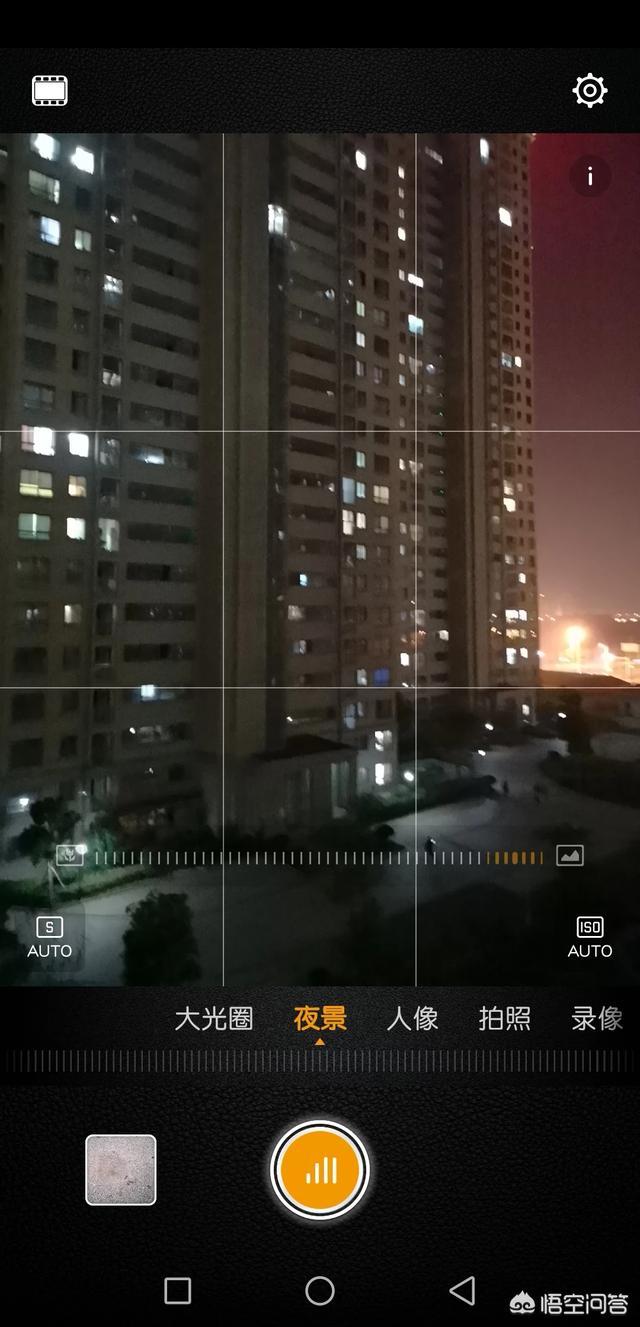The image size is (640, 1327).
Task: Open ISO AUTO setting
Action: click(x=589, y=937)
